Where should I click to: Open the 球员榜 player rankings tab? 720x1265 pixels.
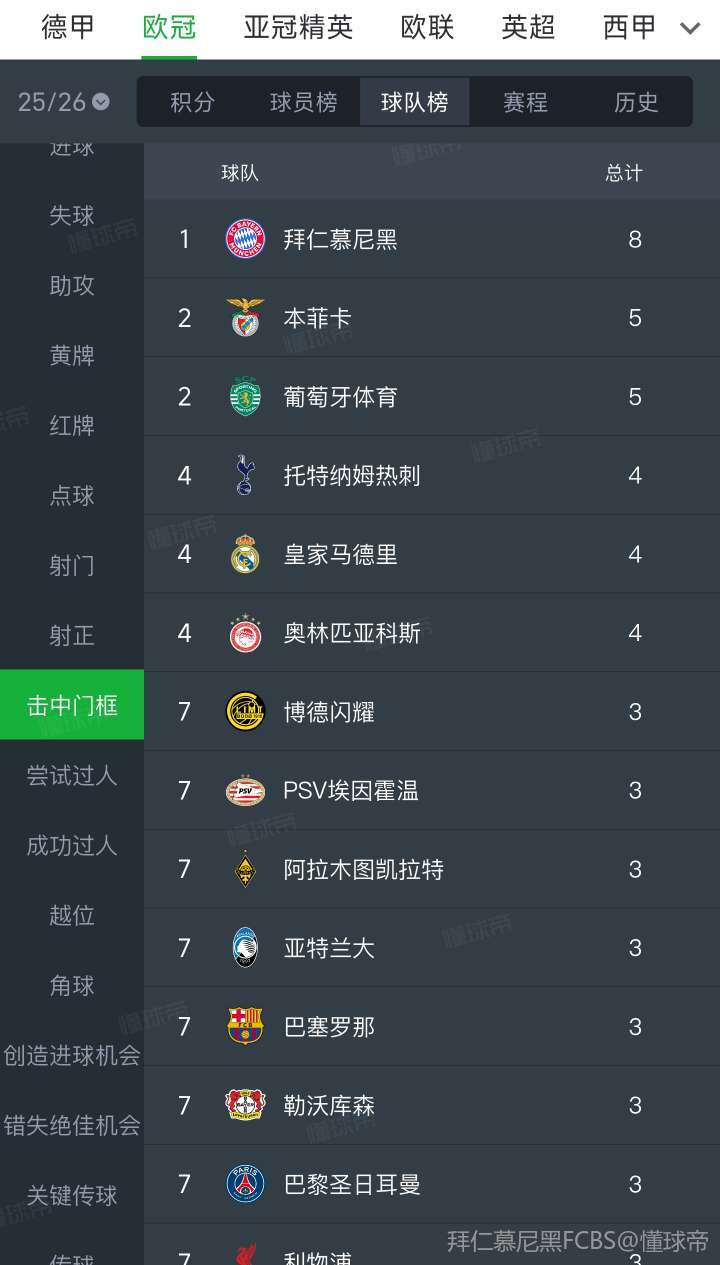pyautogui.click(x=303, y=102)
